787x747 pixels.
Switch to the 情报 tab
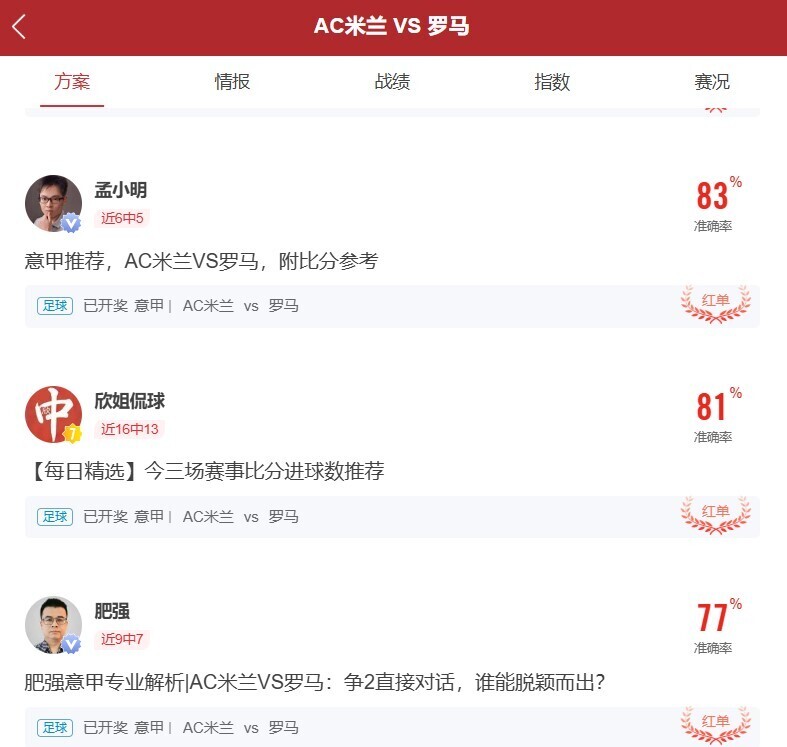click(x=232, y=82)
